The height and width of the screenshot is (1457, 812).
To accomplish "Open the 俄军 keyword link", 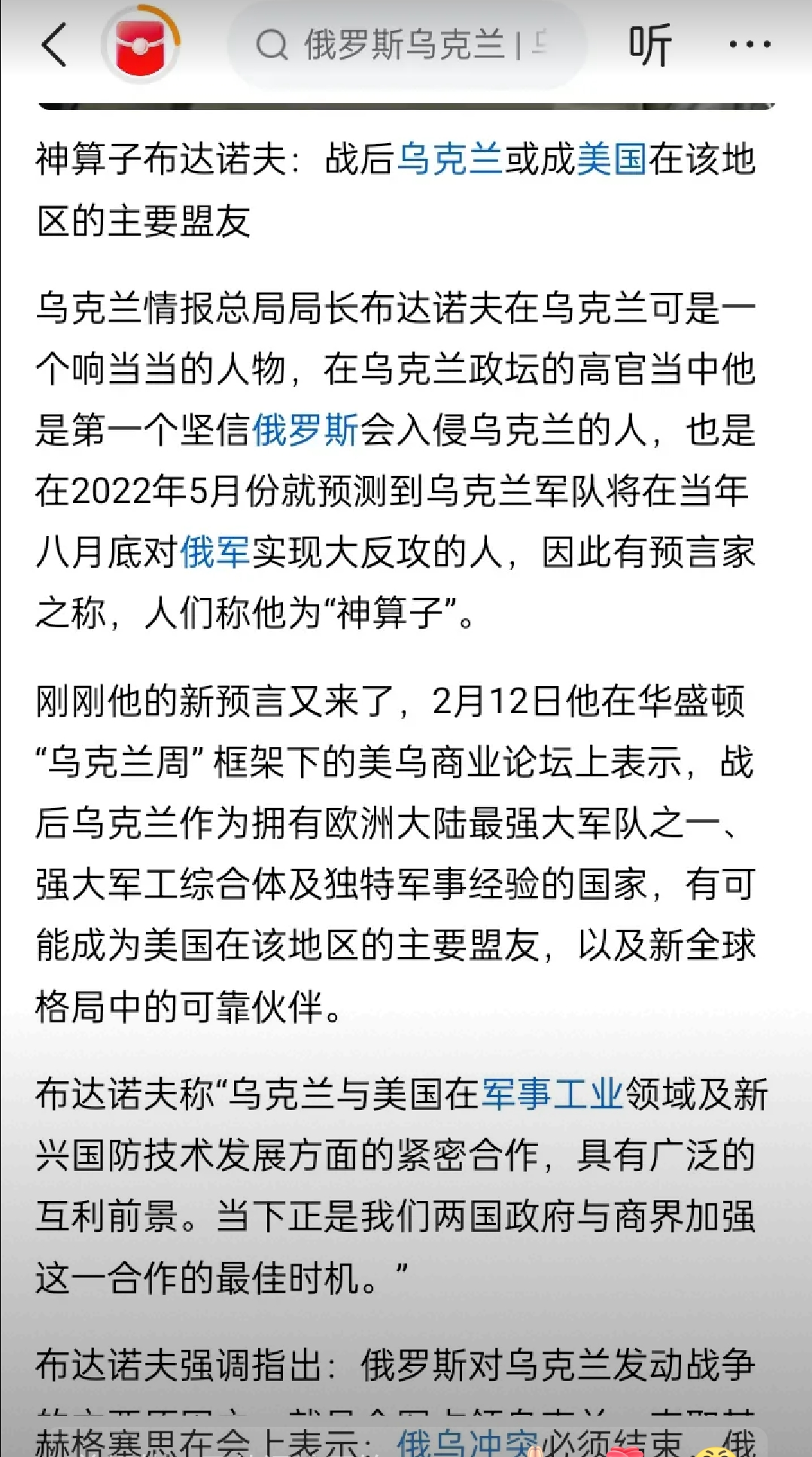I will click(x=214, y=553).
